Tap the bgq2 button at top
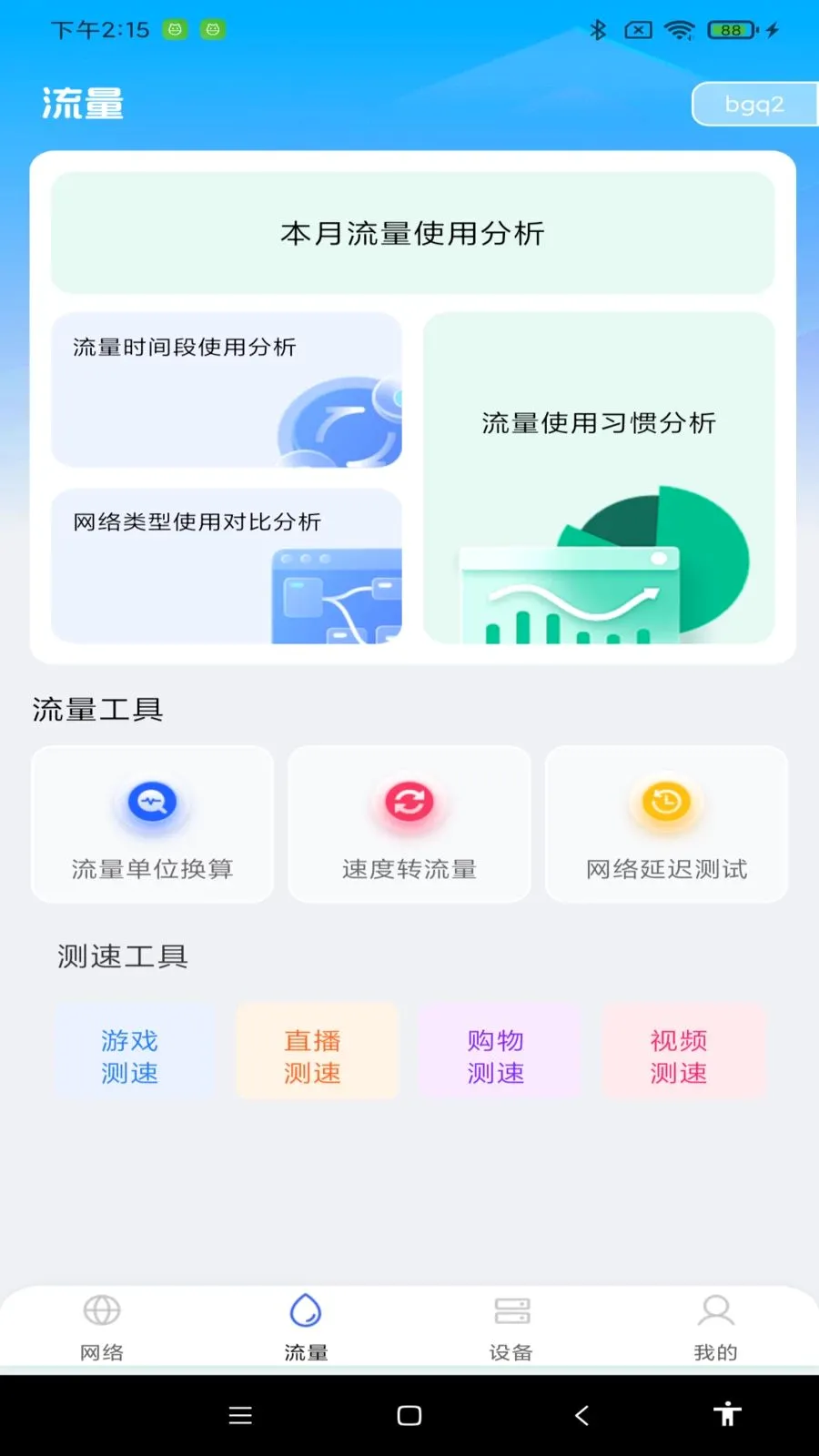Viewport: 819px width, 1456px height. coord(754,105)
